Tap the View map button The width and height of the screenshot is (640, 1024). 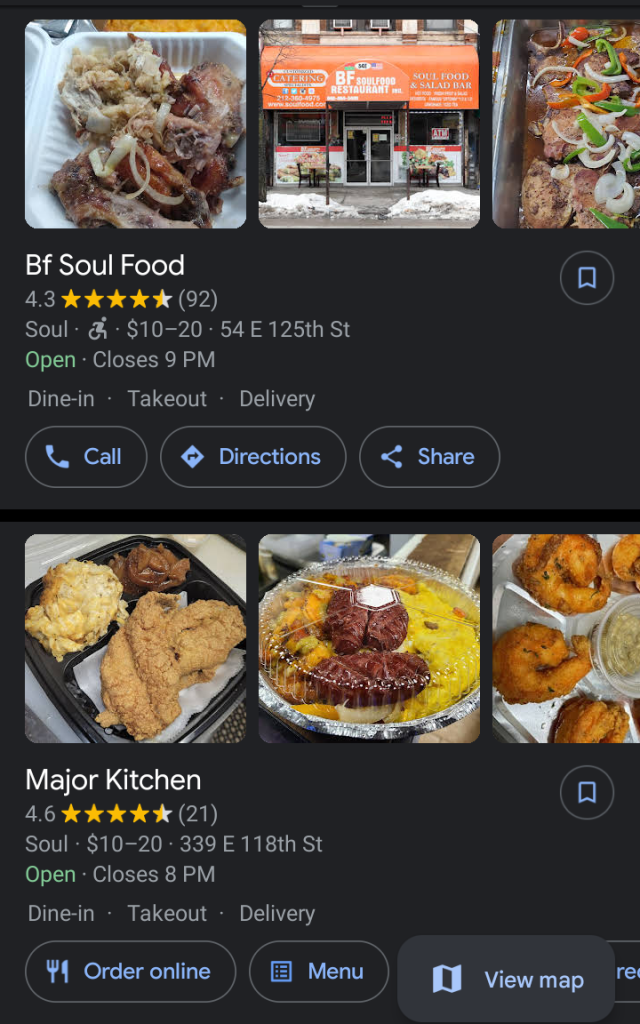(x=506, y=979)
